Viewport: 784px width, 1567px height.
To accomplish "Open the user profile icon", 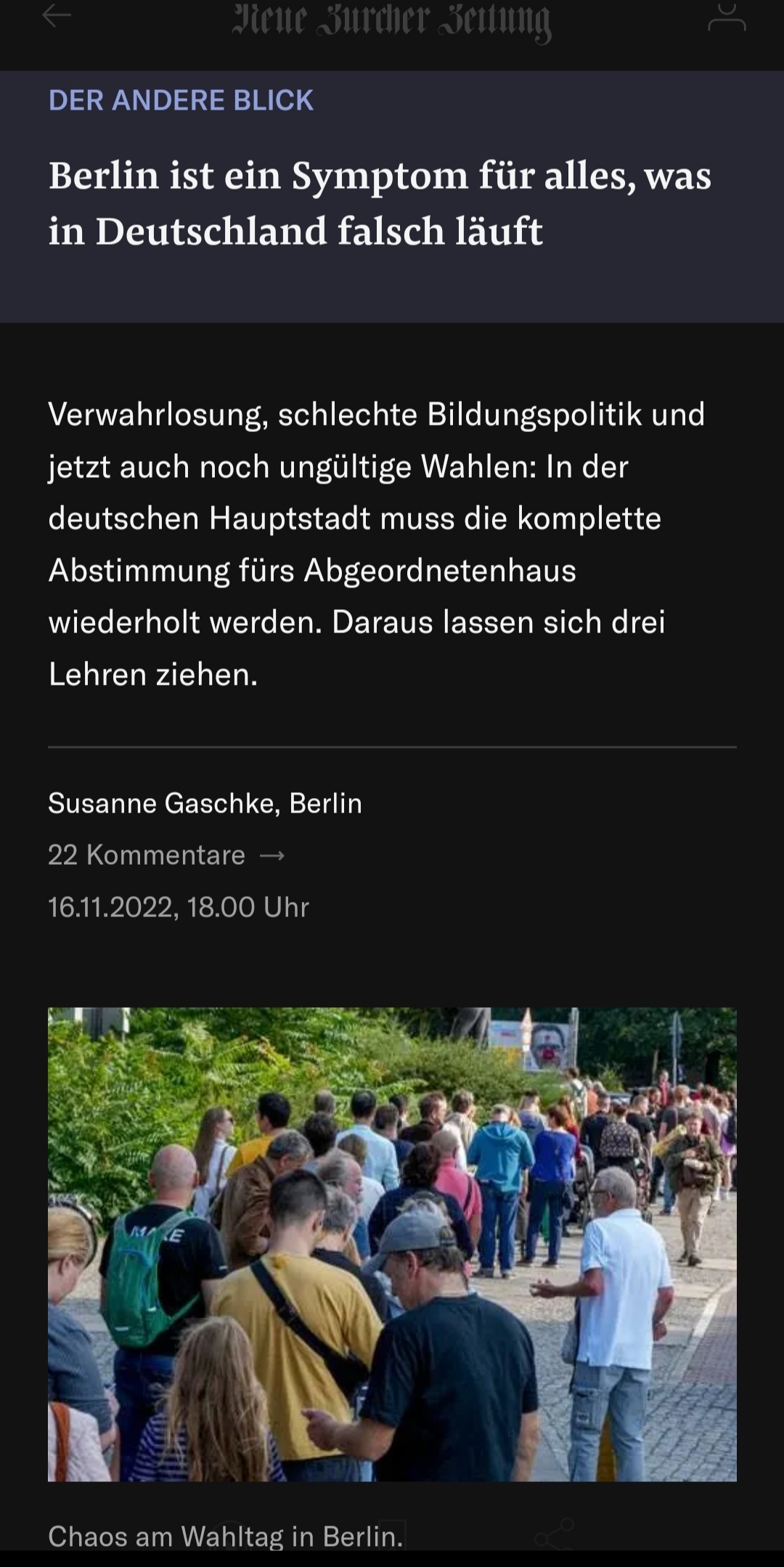I will [x=727, y=17].
